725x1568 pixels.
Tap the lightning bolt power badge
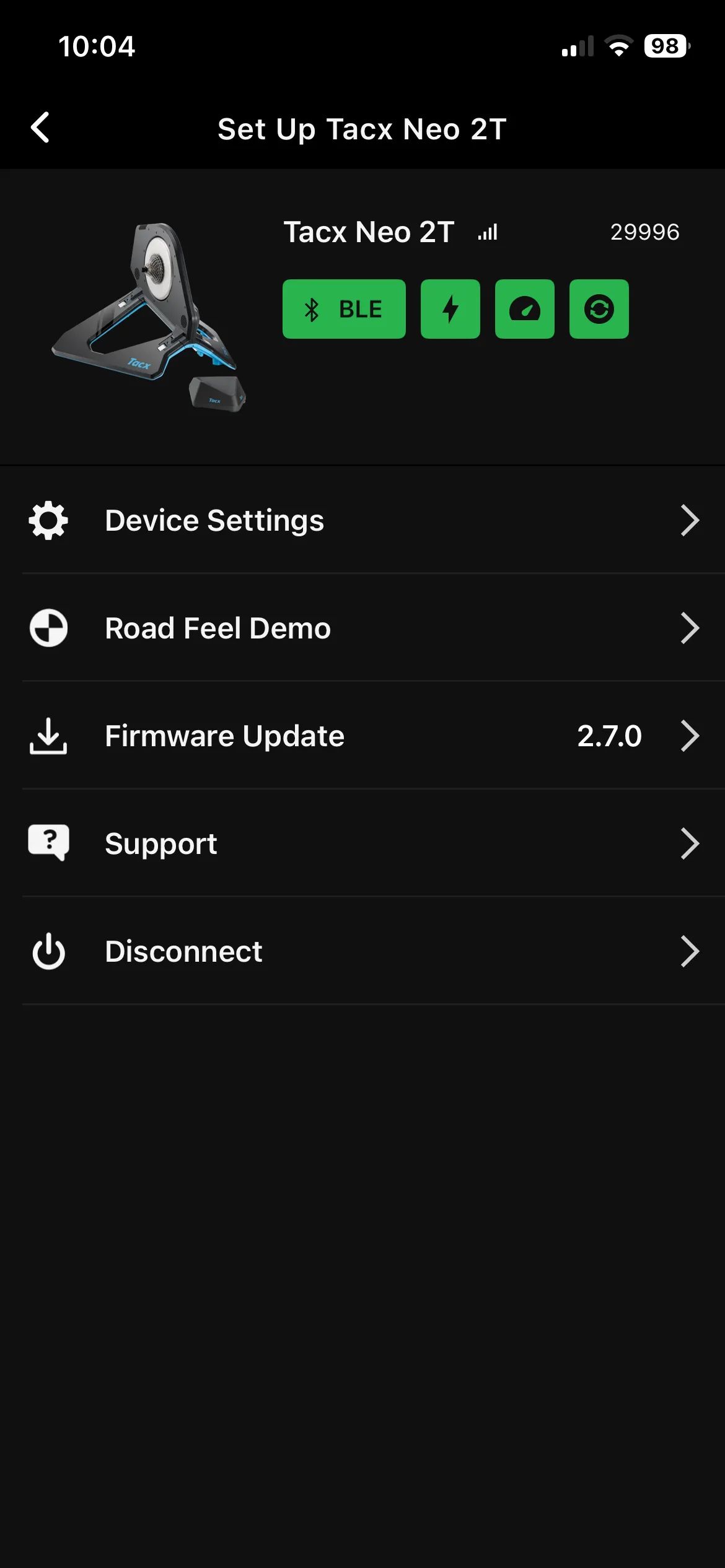[450, 309]
